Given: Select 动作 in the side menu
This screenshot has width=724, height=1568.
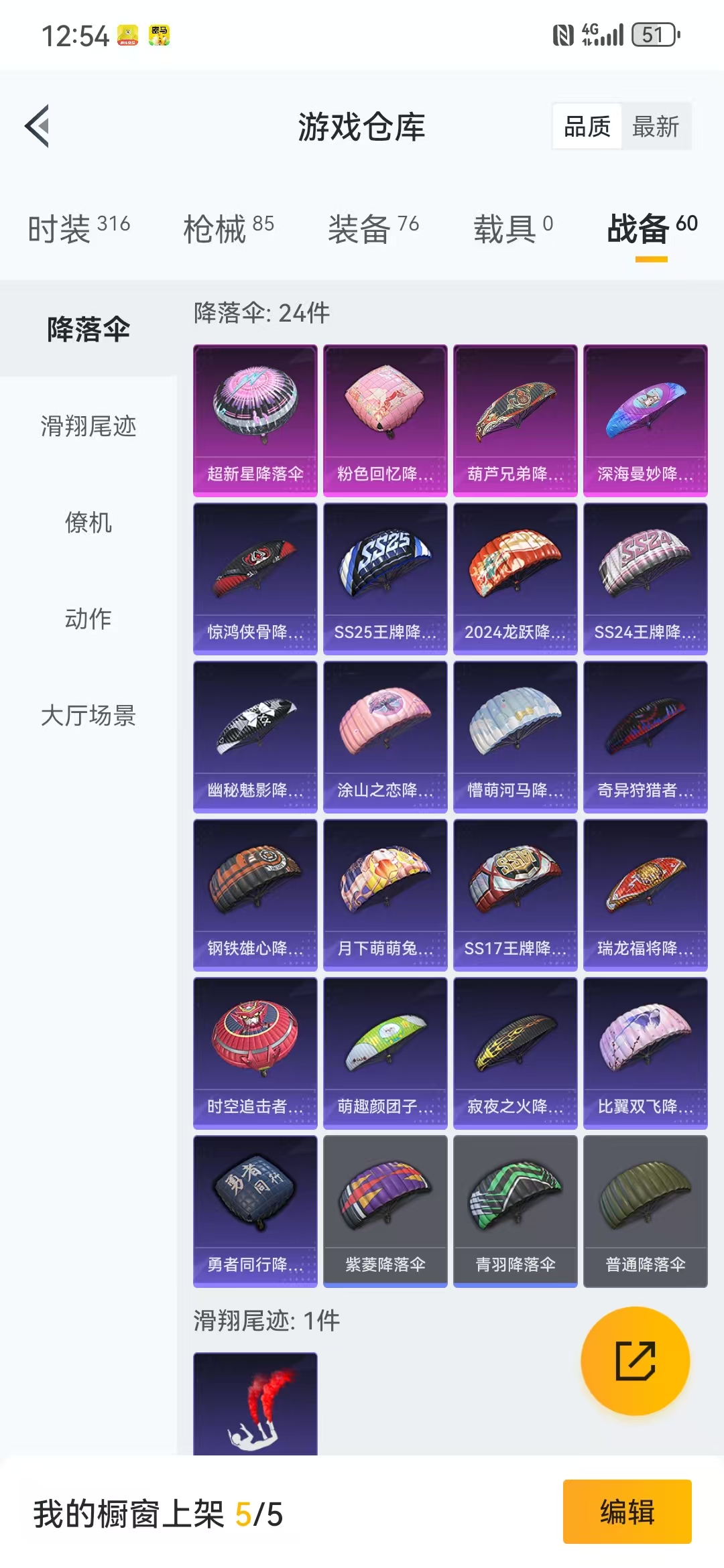Looking at the screenshot, I should [x=88, y=619].
